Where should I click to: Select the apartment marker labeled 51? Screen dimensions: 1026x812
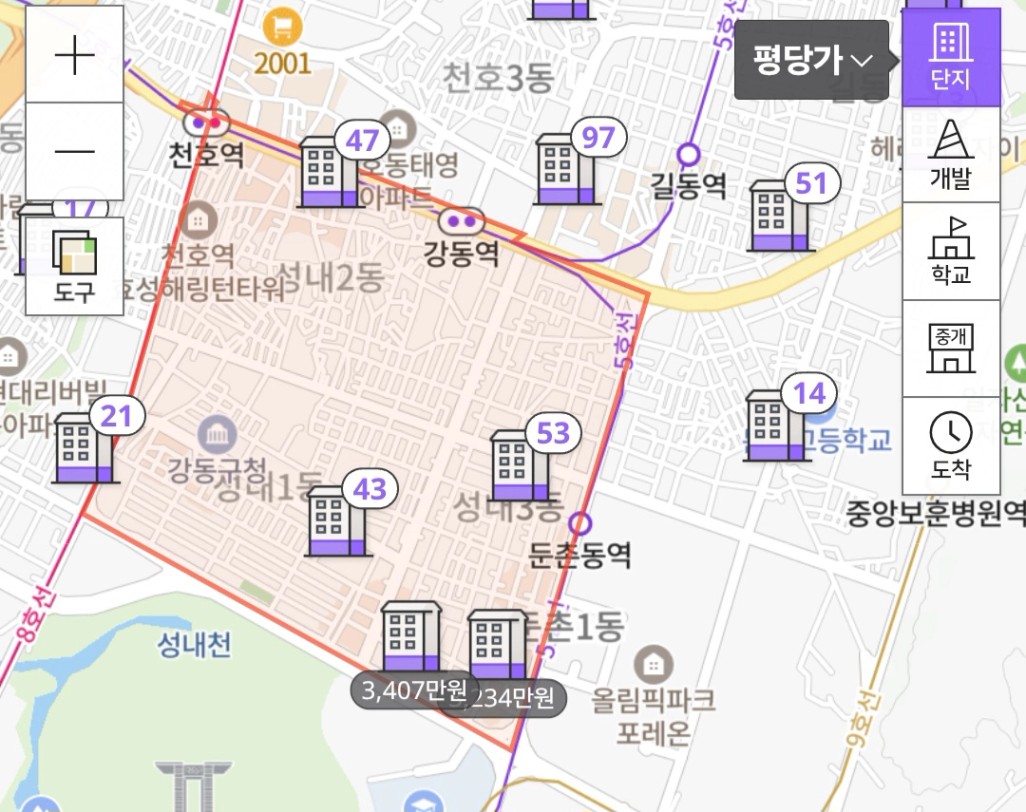click(779, 215)
